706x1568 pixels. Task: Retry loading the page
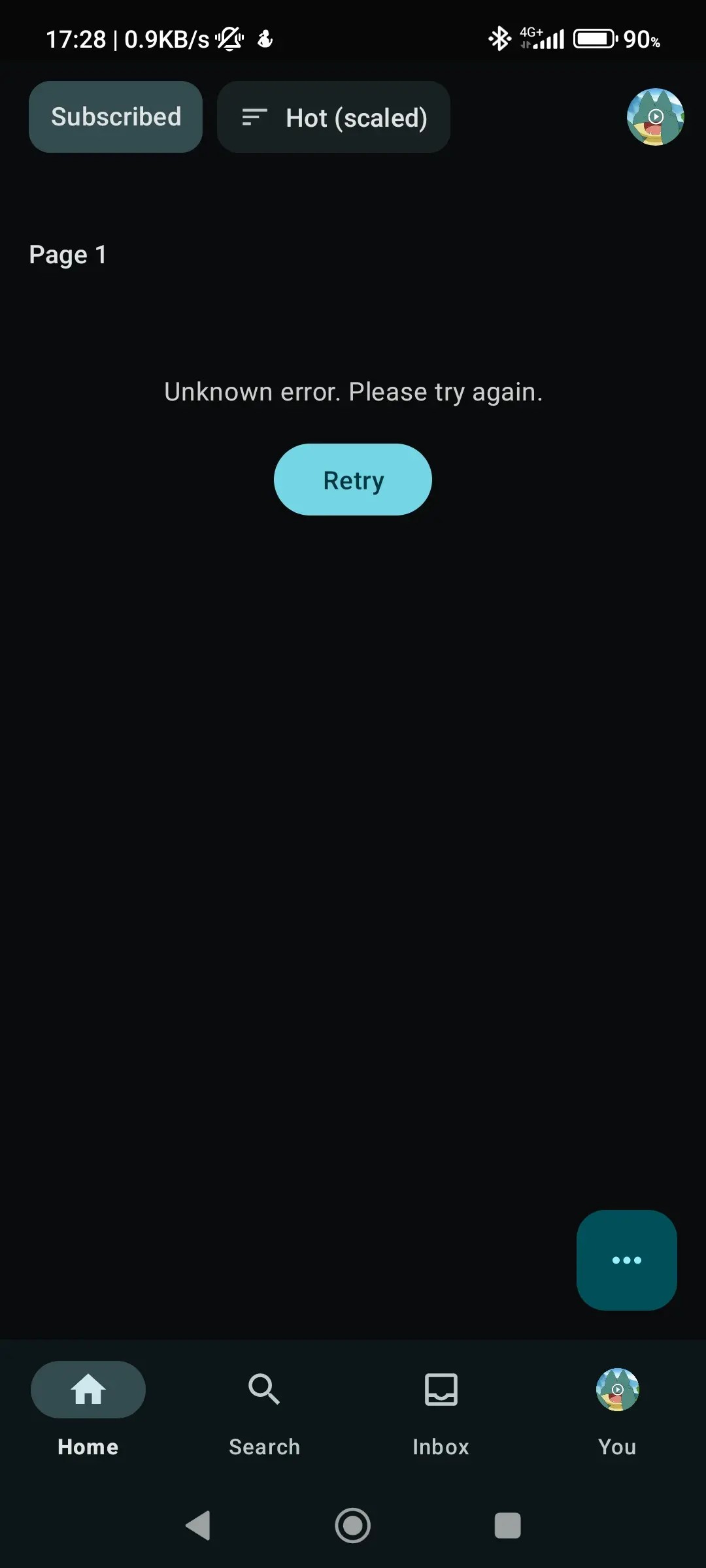click(353, 480)
